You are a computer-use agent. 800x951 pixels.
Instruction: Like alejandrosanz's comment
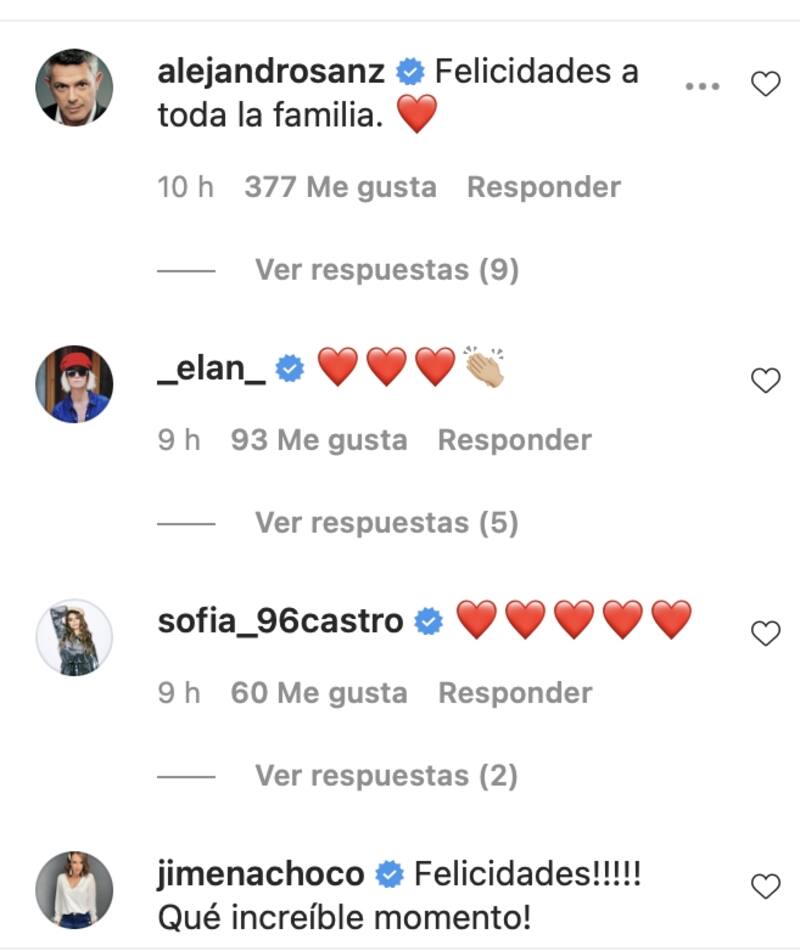point(765,86)
